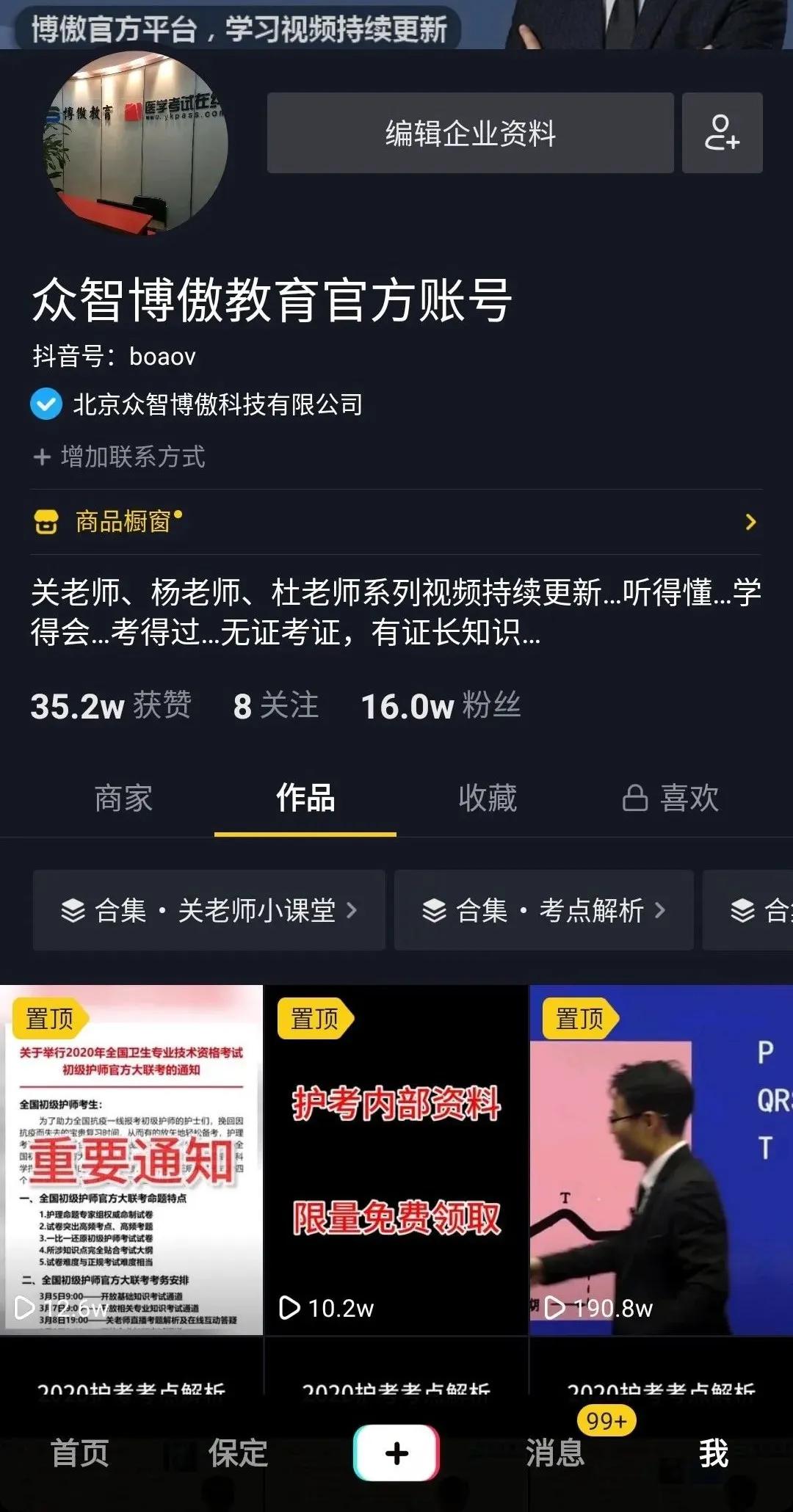Tap 编辑企业资料 button
The image size is (793, 1512).
(x=470, y=133)
